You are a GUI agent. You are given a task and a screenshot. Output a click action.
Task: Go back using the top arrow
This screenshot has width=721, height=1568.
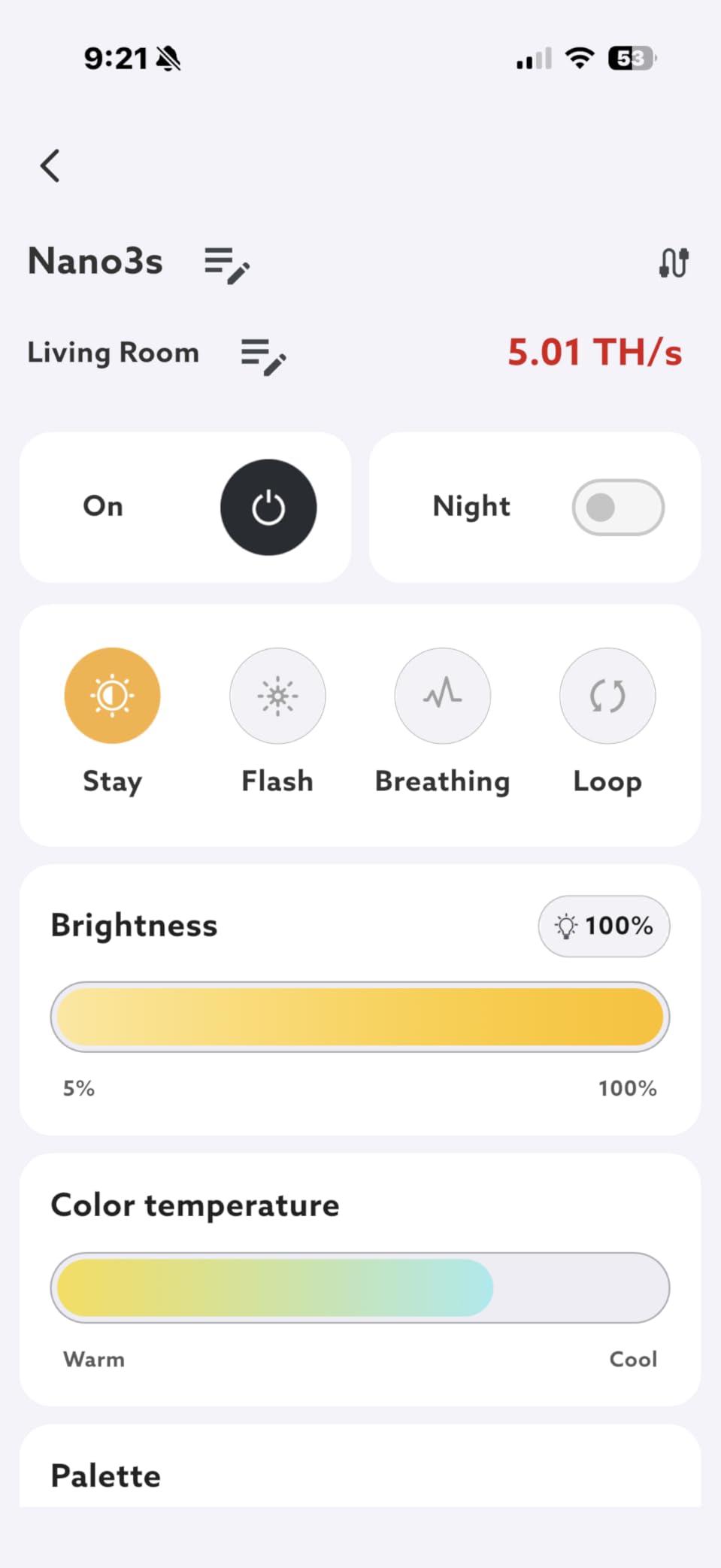point(50,165)
